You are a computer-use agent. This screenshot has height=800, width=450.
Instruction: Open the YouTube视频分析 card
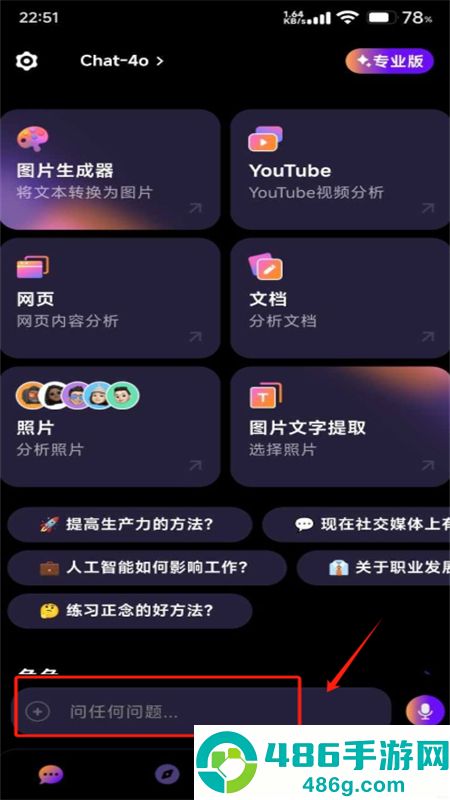pyautogui.click(x=340, y=169)
